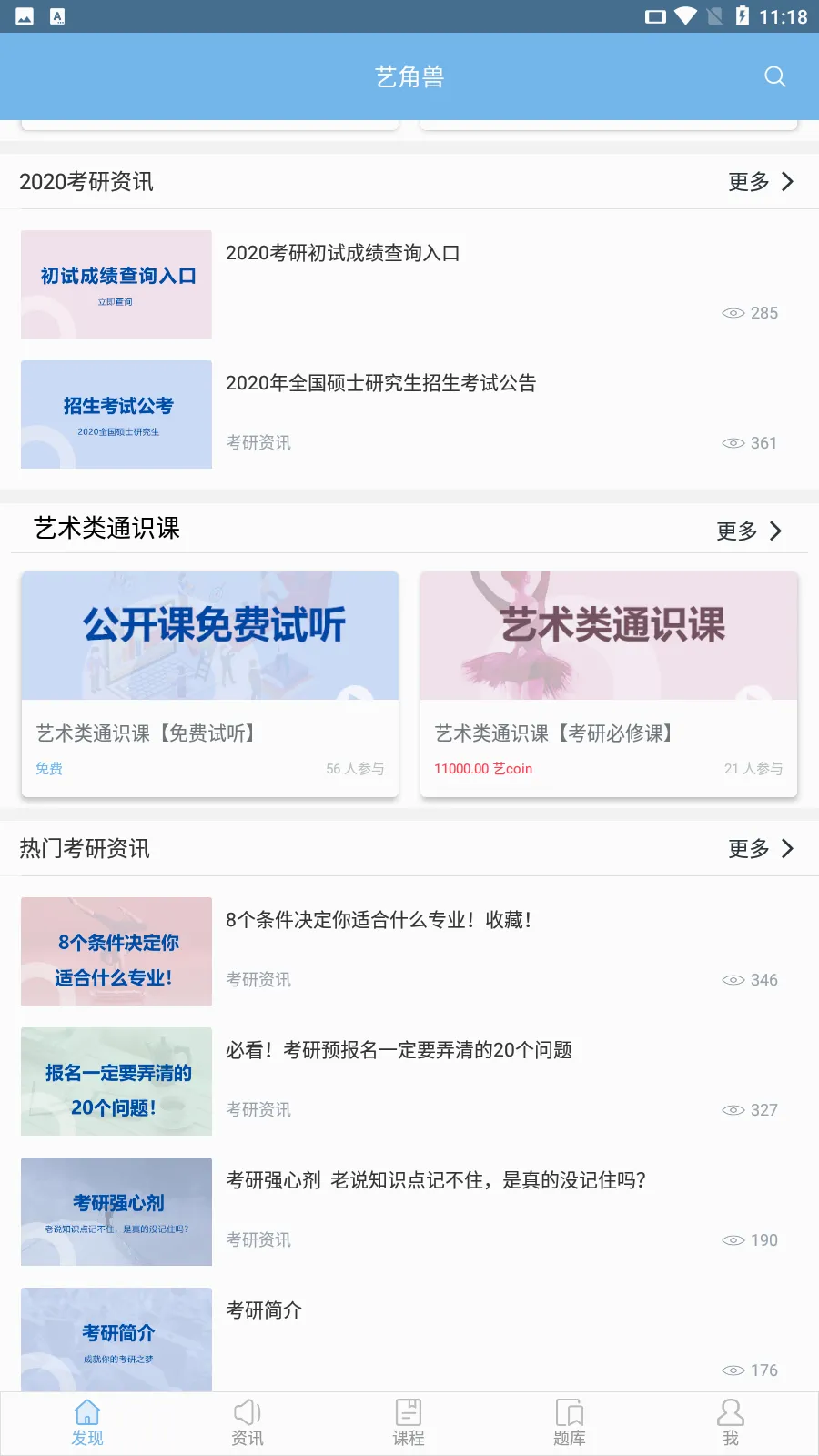The height and width of the screenshot is (1456, 819).
Task: Open the 艺术类通识课【免费试听】 course card
Action: point(210,684)
